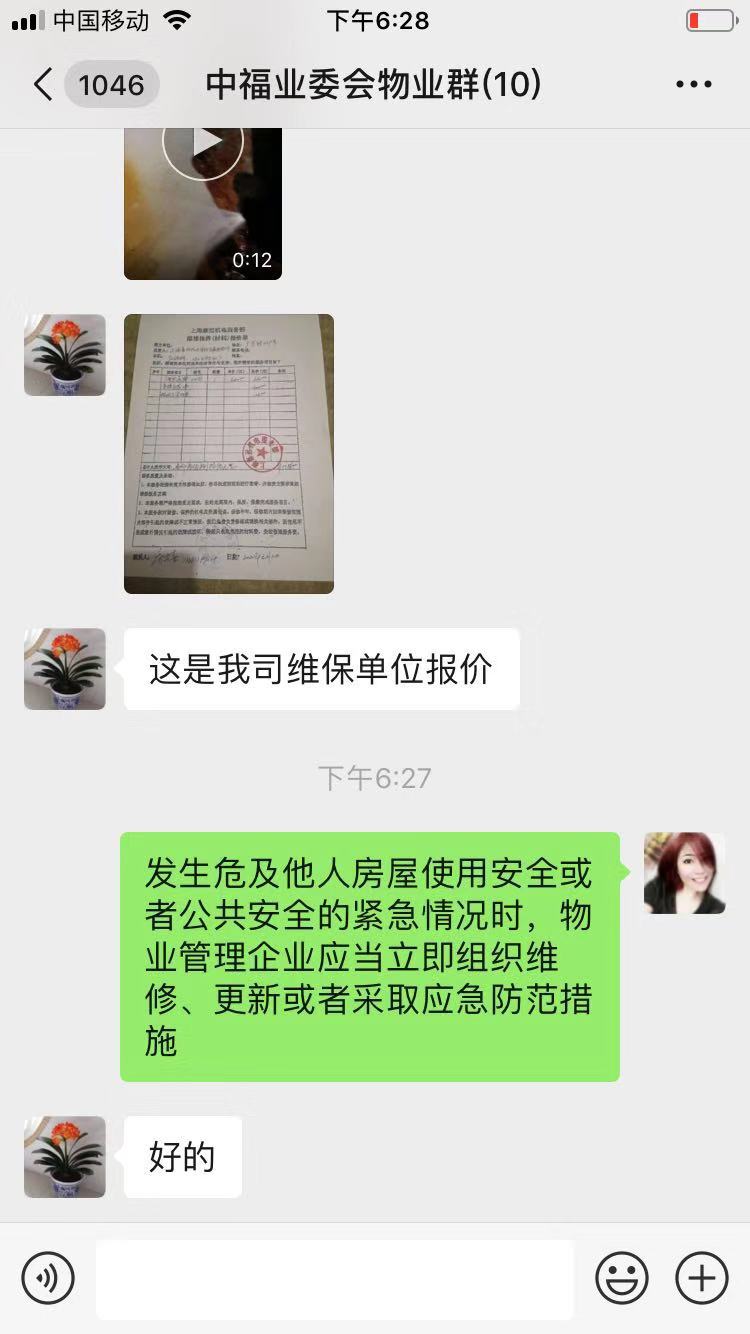Focus the message text field
The width and height of the screenshot is (750, 1334).
click(335, 1279)
